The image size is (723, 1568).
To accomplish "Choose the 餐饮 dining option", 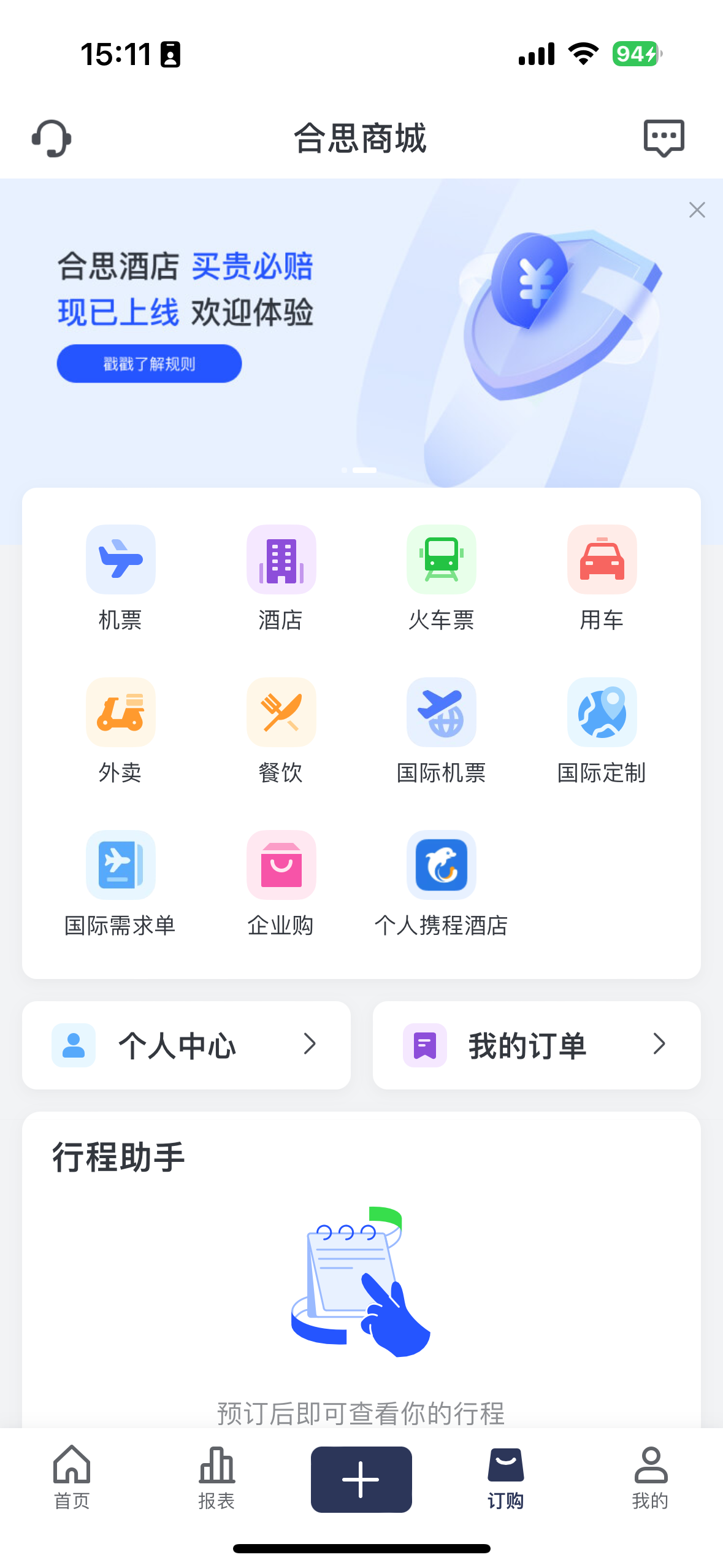I will 281,729.
